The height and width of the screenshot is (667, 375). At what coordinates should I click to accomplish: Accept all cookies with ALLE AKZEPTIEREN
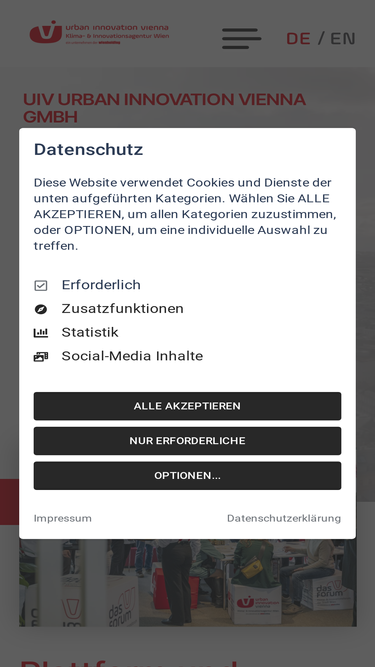pyautogui.click(x=187, y=406)
